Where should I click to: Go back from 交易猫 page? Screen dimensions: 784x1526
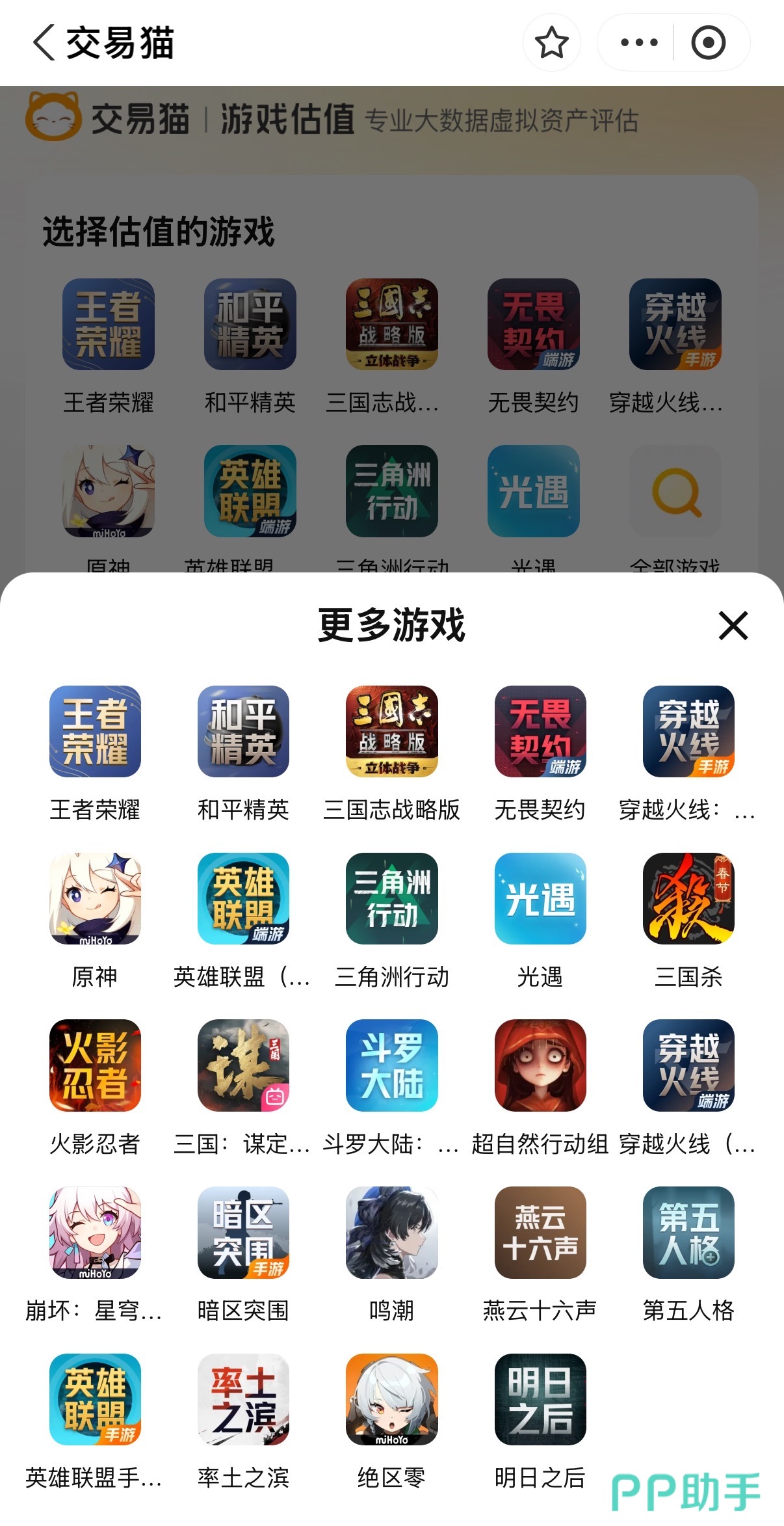coord(44,43)
